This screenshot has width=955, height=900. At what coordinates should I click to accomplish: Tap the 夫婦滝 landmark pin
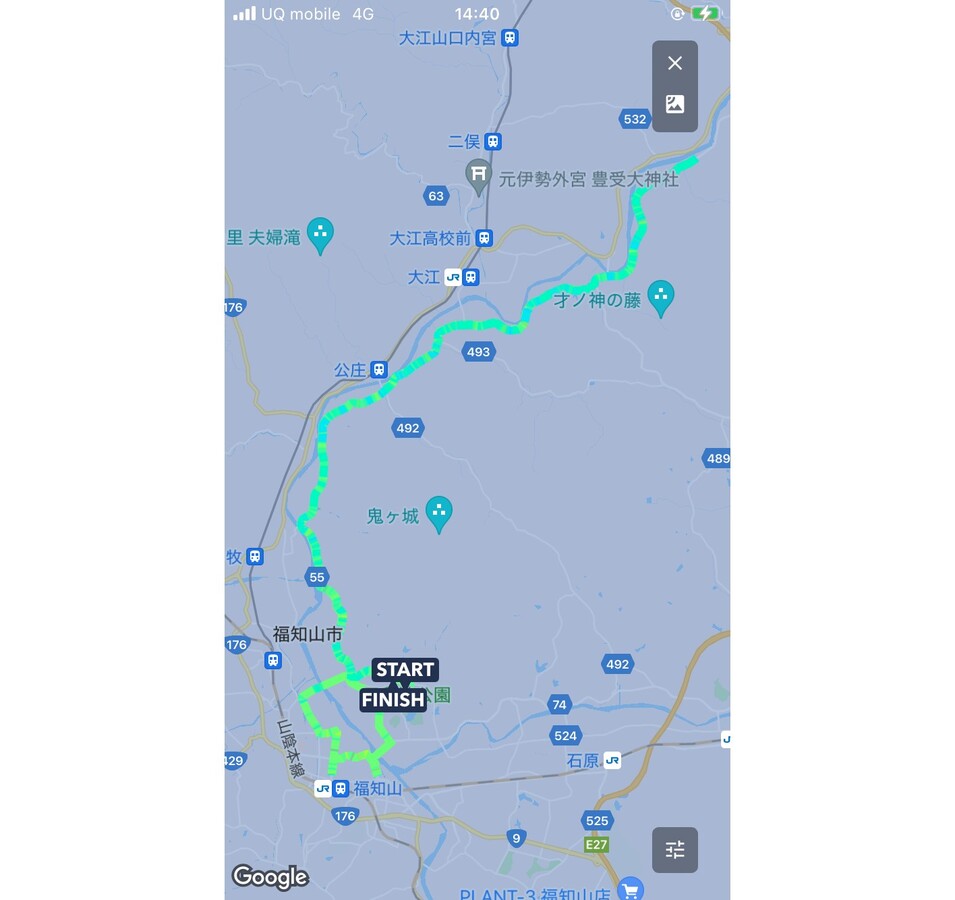pyautogui.click(x=320, y=235)
